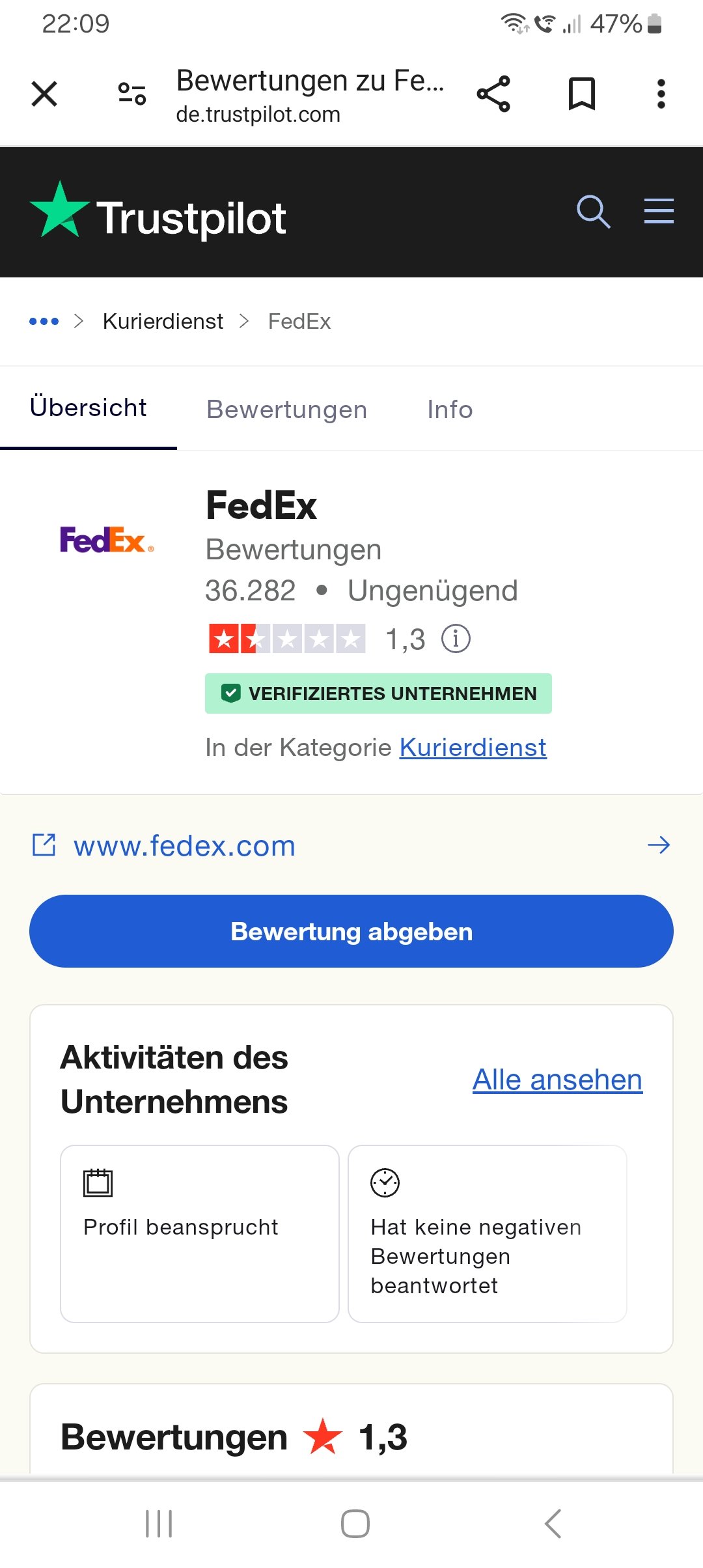703x1568 pixels.
Task: Open the Kurierdienst category link
Action: click(x=473, y=748)
